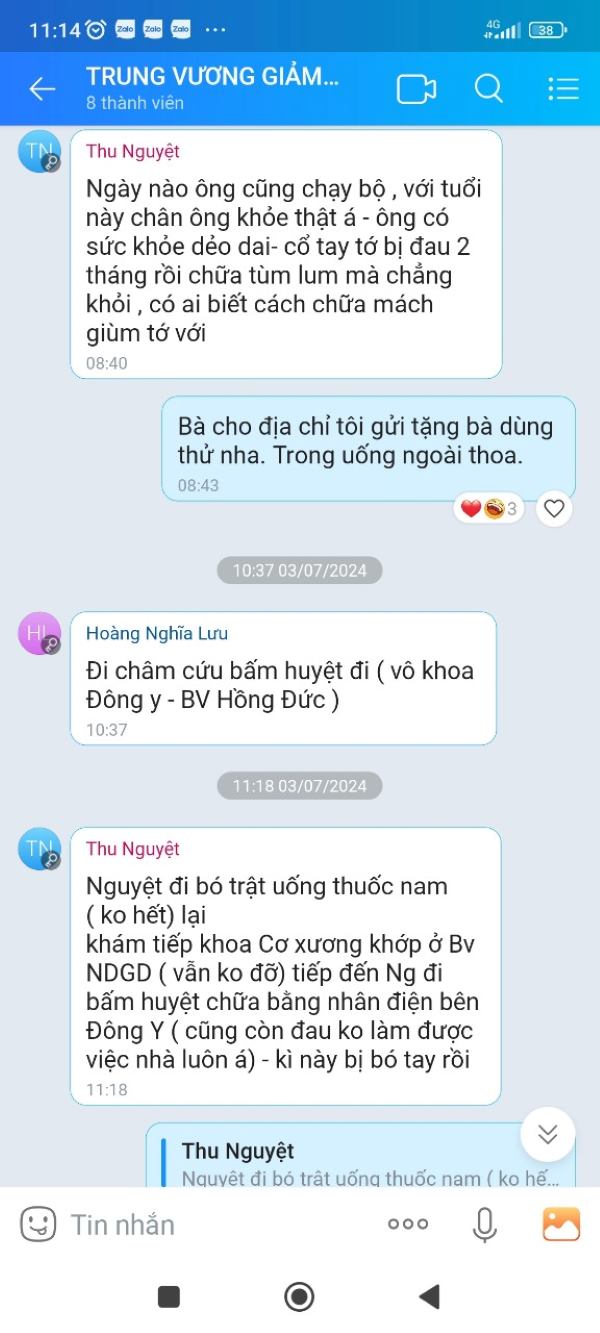Open Hoàng Nghĩa Lưu's profile avatar
The image size is (600, 1333).
point(39,633)
